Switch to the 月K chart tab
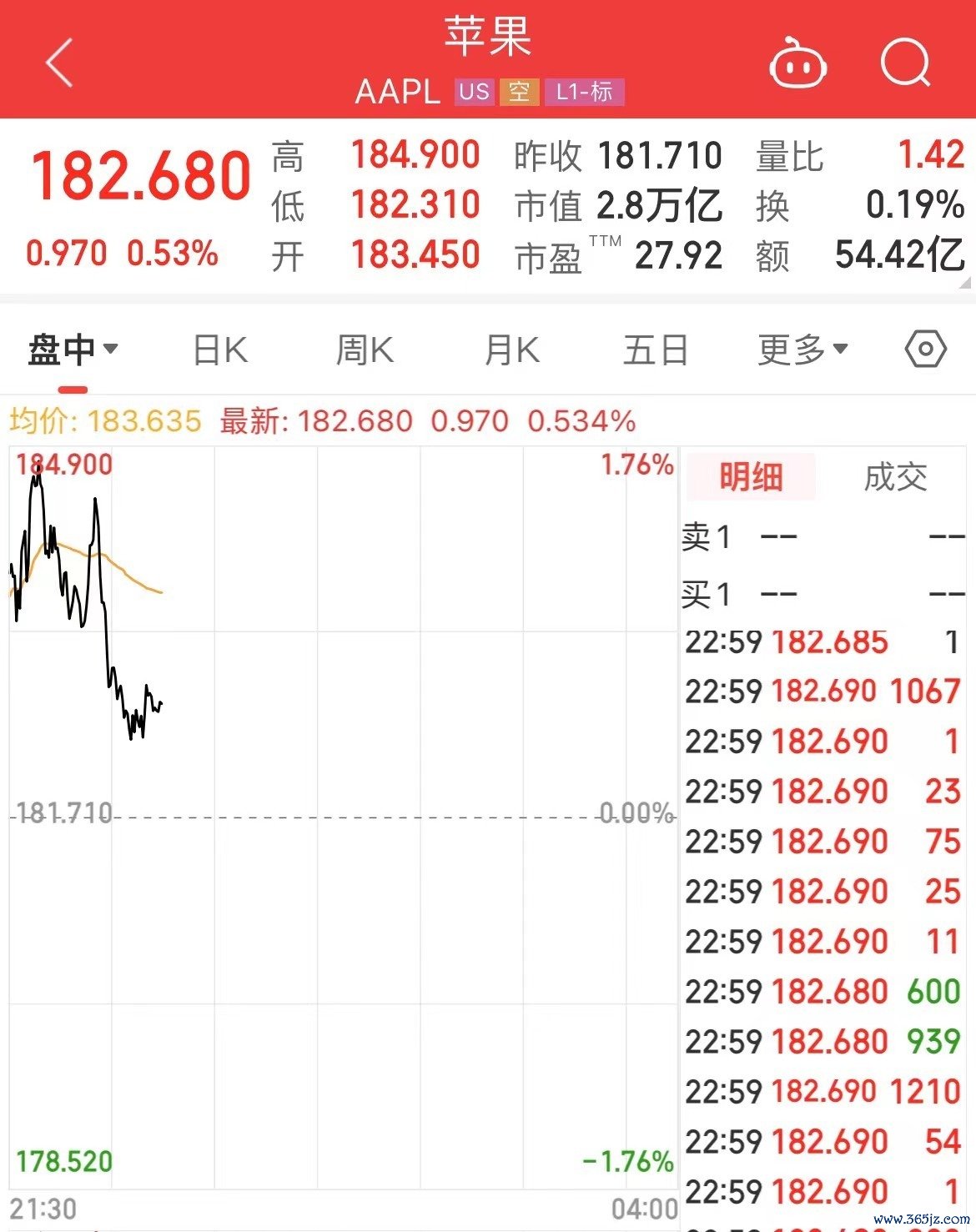 point(511,349)
